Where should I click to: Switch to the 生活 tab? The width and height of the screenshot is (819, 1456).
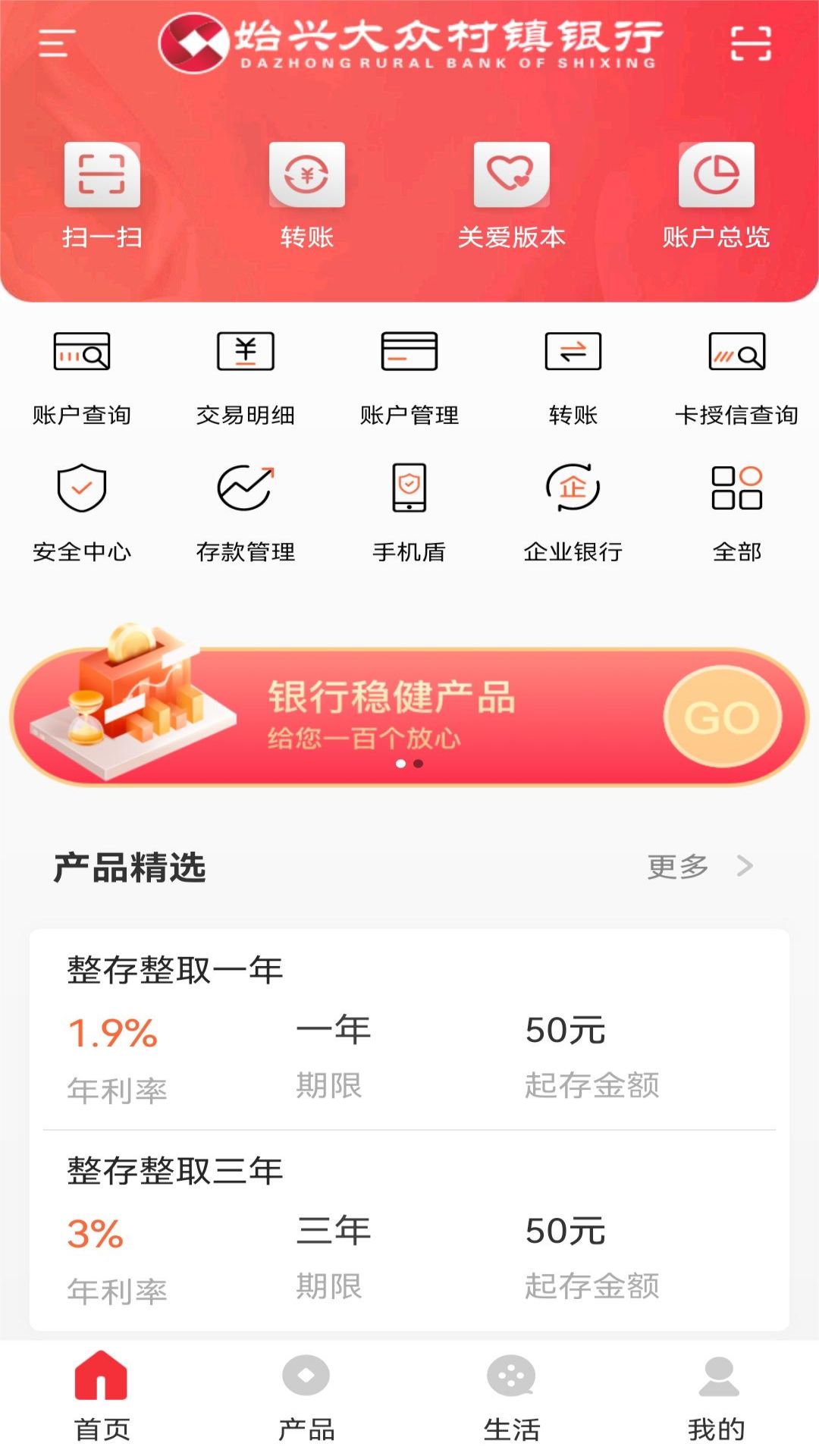pyautogui.click(x=512, y=1397)
